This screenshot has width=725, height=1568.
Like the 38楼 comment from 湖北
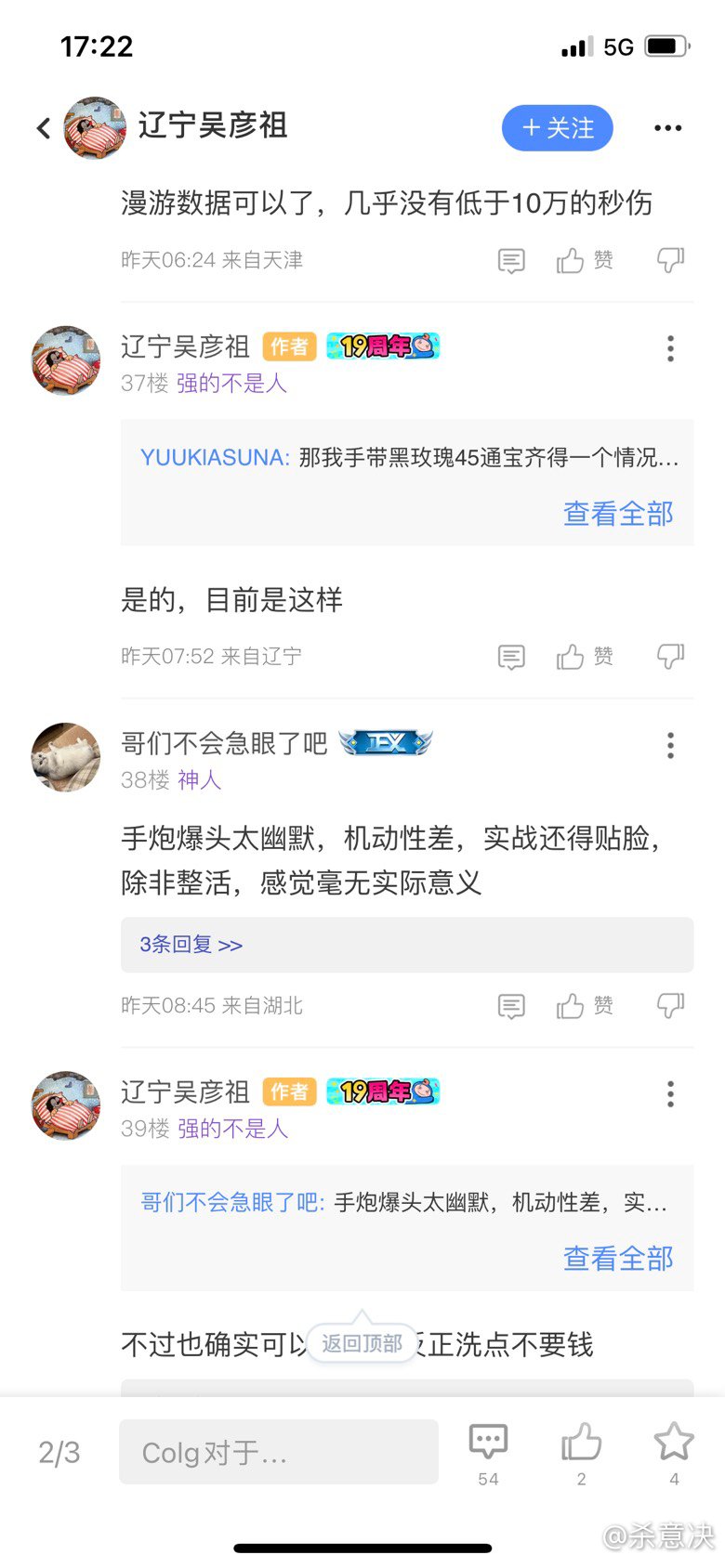pyautogui.click(x=584, y=1006)
